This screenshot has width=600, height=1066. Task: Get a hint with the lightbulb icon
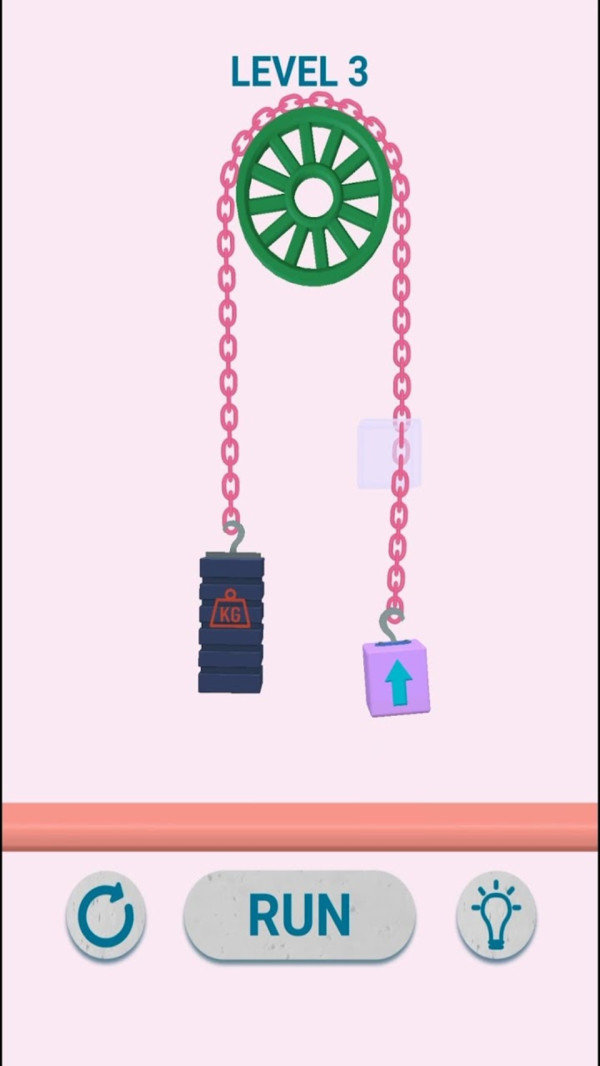[496, 915]
